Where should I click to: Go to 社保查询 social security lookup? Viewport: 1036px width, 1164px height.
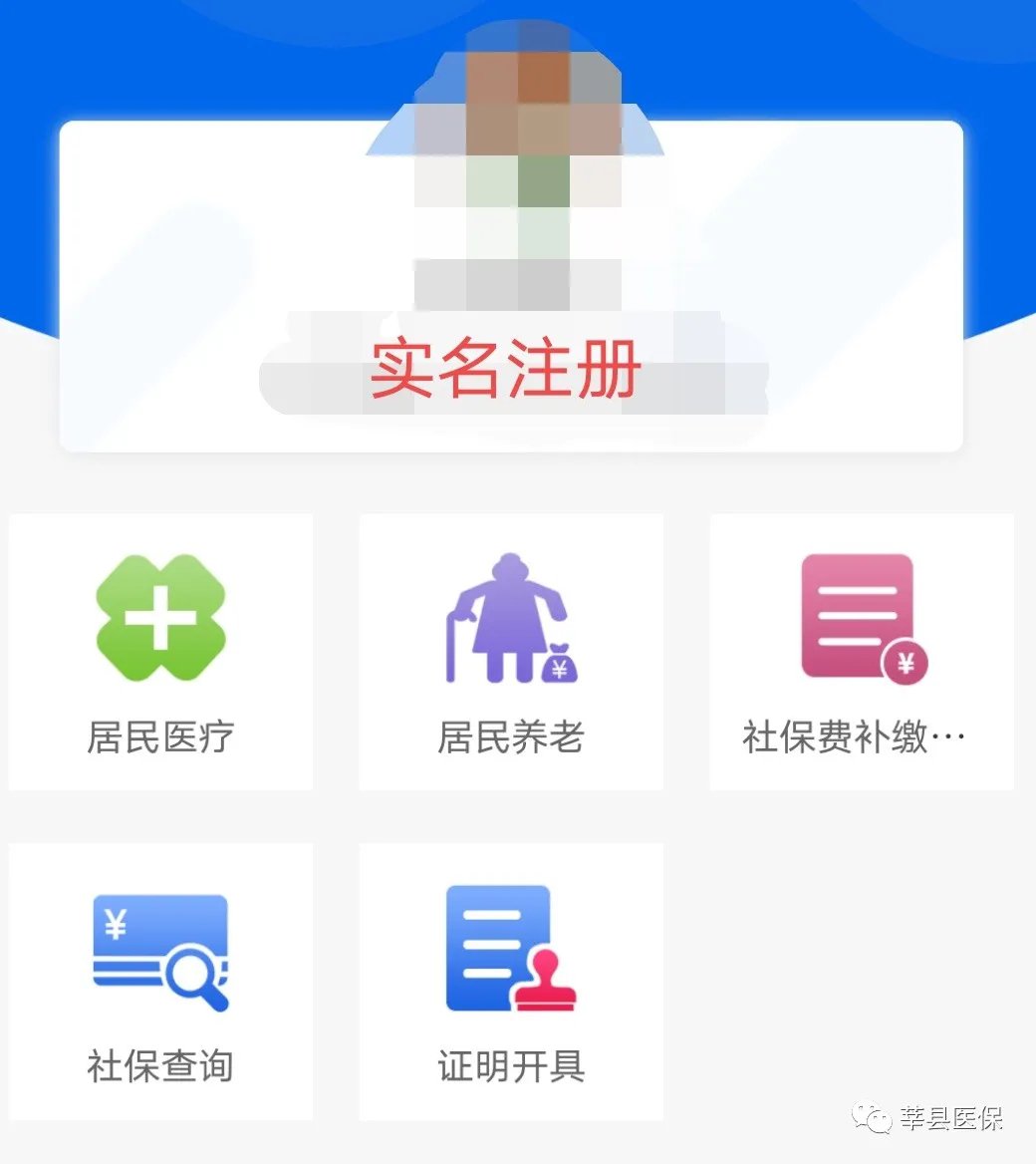pos(160,981)
